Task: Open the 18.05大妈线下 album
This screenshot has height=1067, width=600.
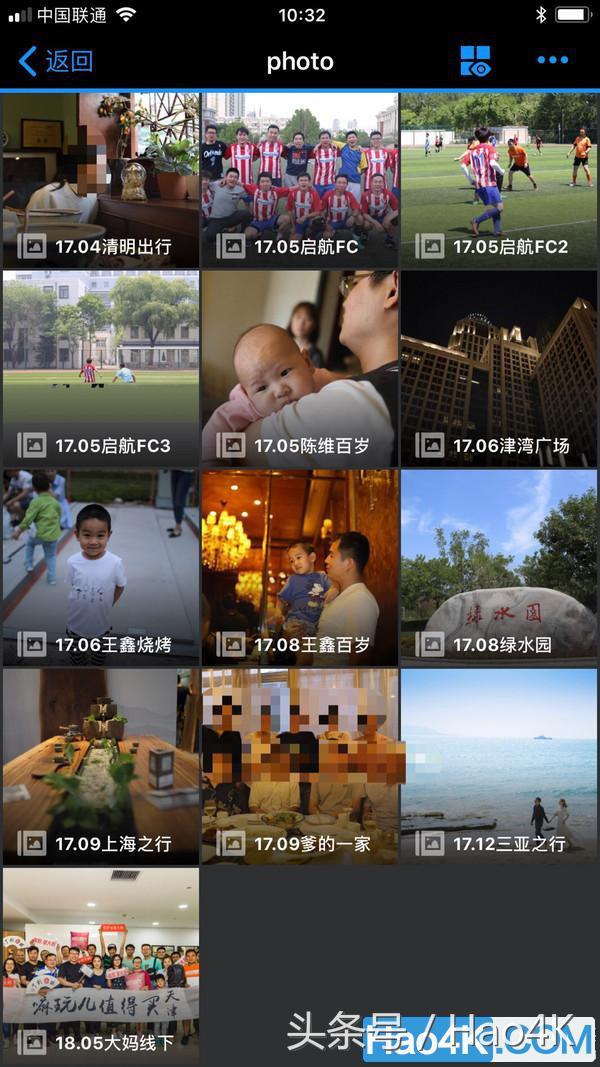Action: click(x=101, y=966)
